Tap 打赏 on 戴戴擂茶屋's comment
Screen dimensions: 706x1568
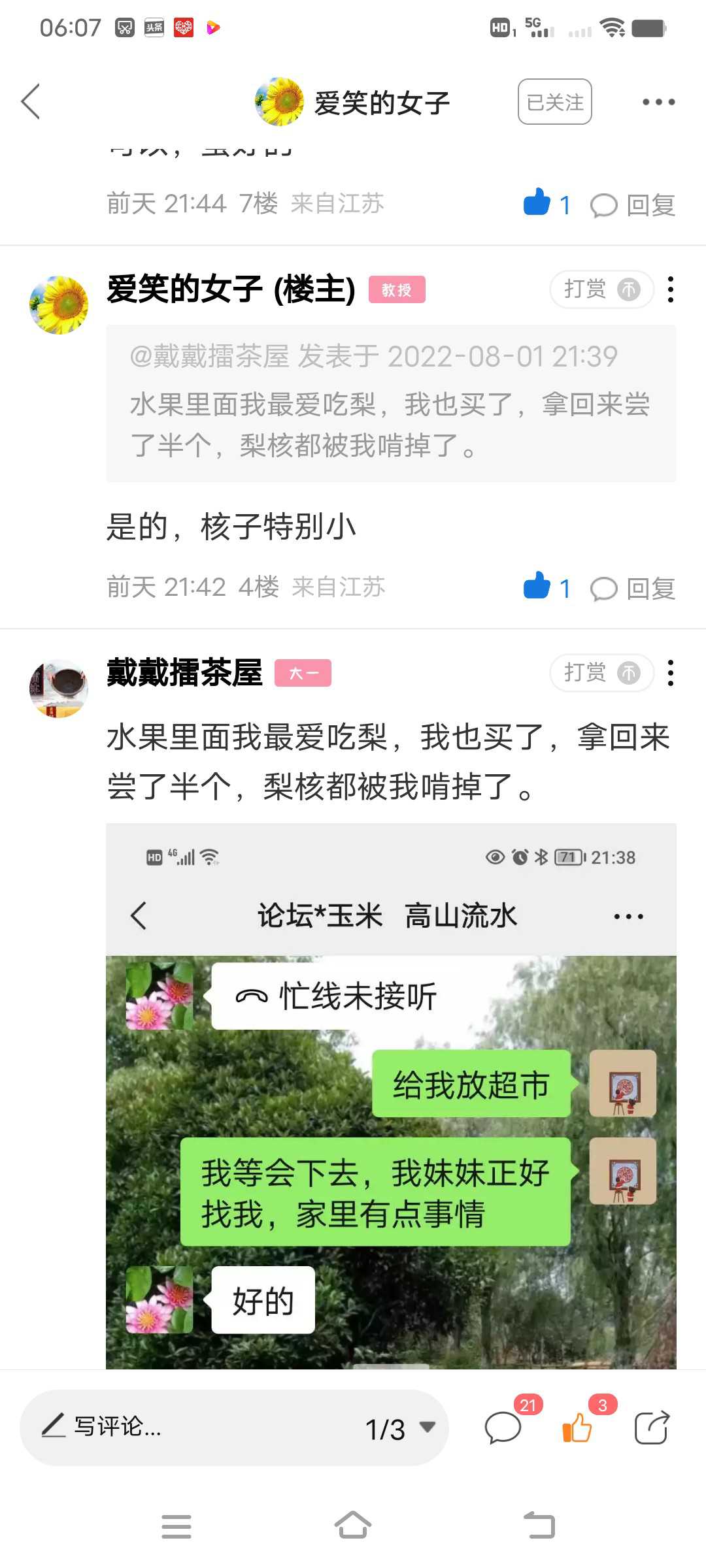601,672
